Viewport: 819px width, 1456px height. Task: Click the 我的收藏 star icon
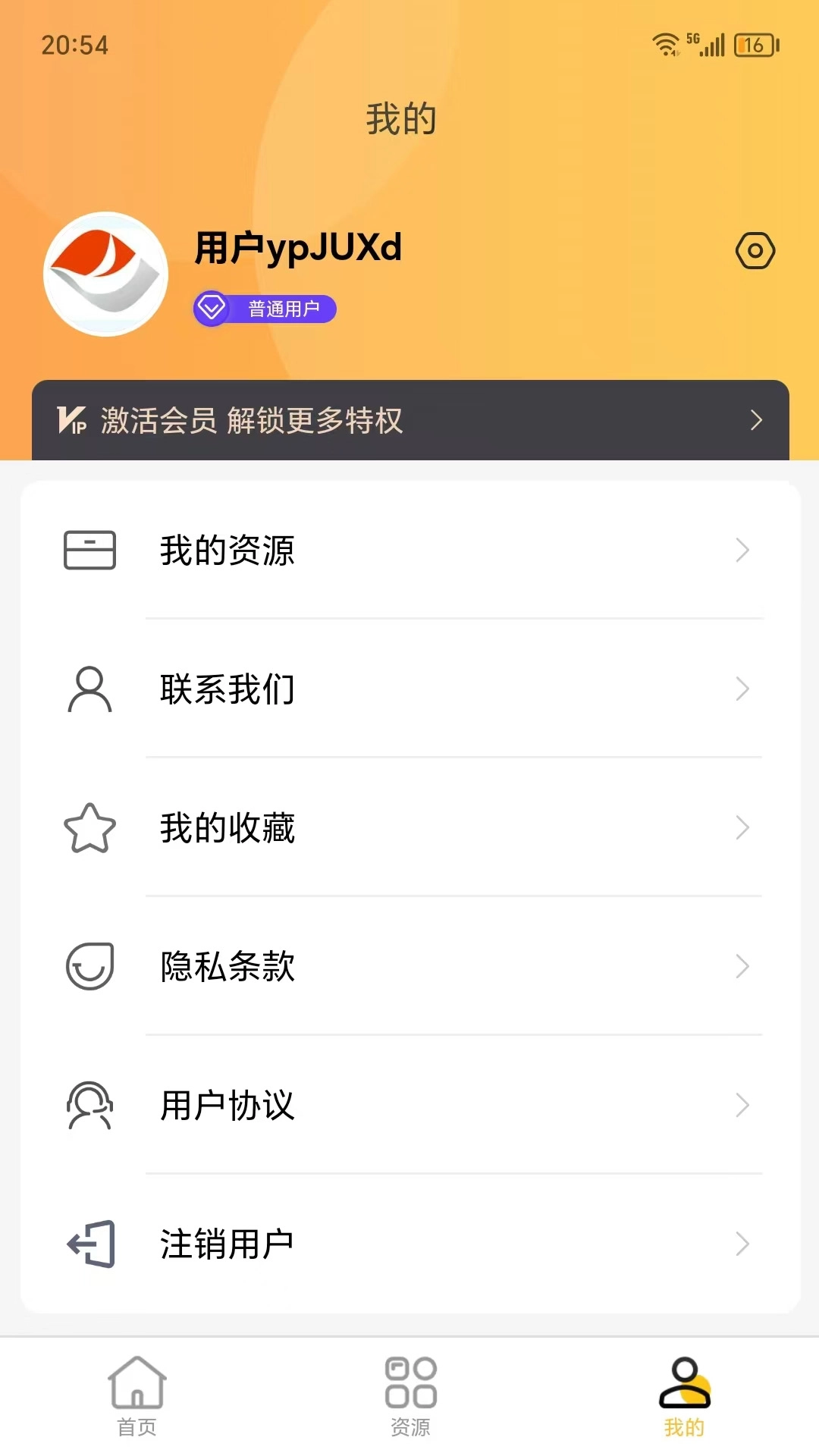coord(89,828)
